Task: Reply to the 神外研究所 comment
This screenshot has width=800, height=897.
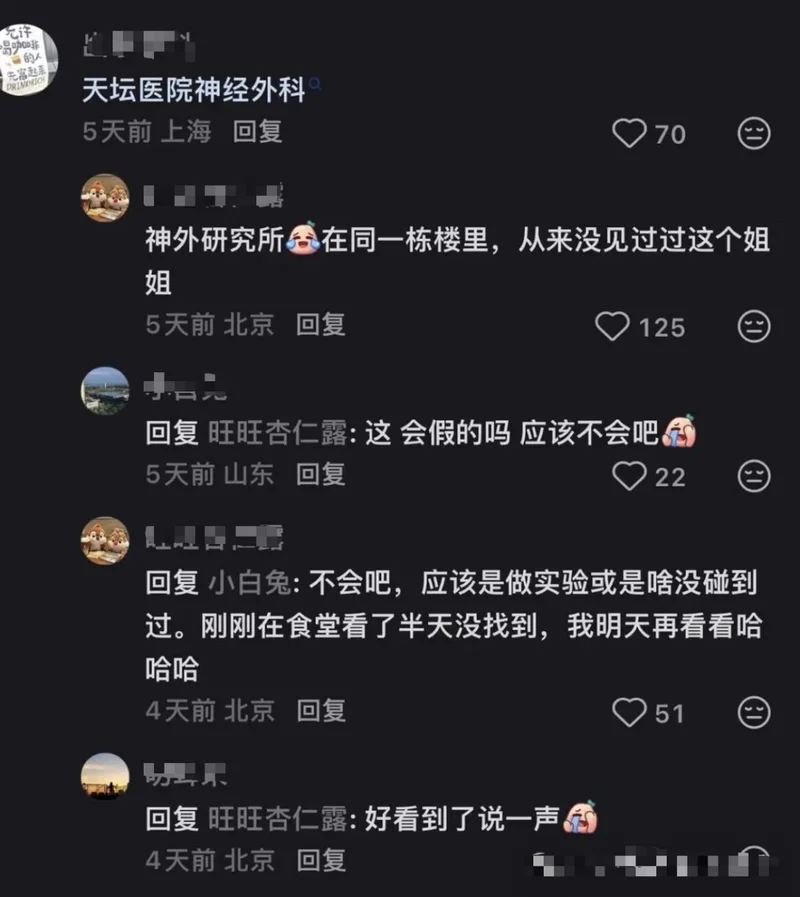Action: click(321, 324)
